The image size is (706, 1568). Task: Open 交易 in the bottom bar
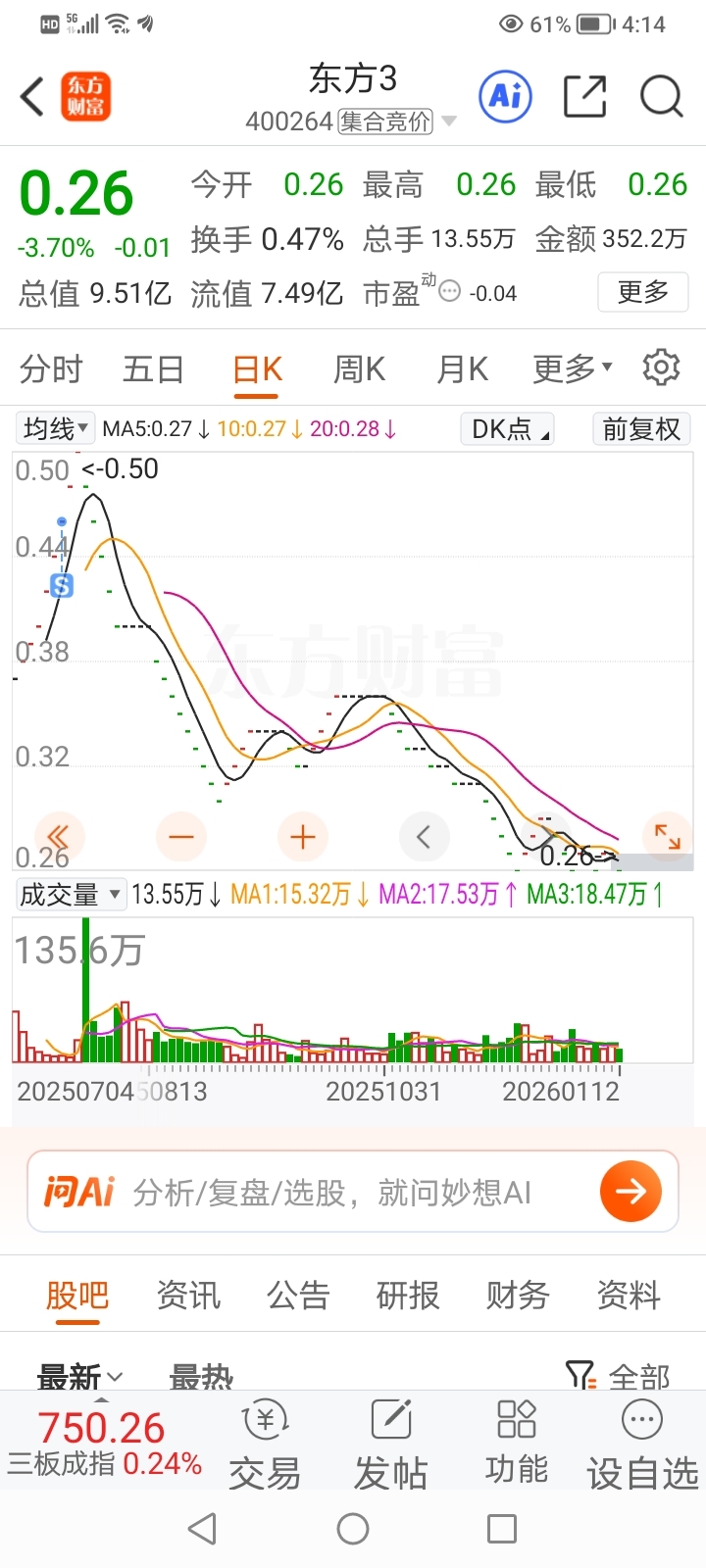point(265,1444)
